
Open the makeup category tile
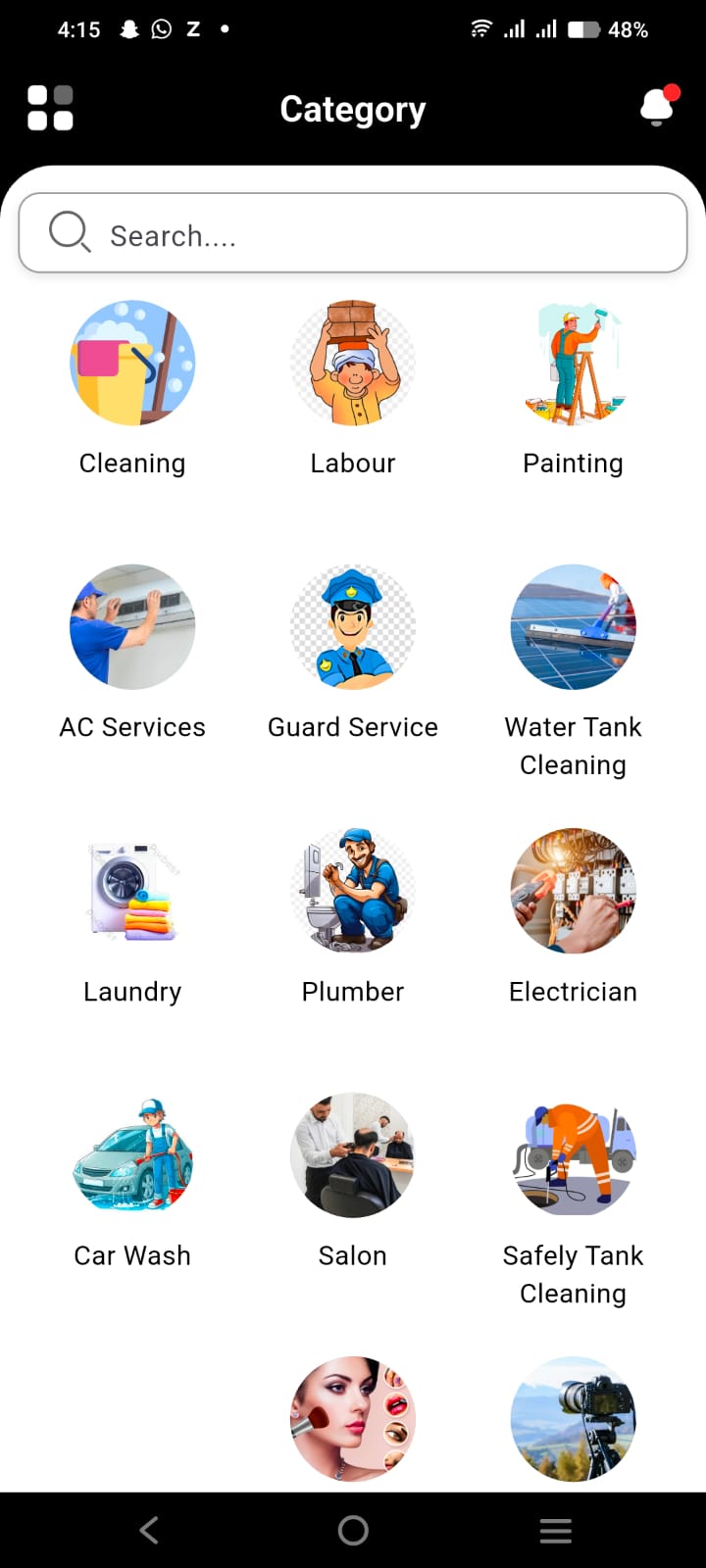tap(353, 1419)
